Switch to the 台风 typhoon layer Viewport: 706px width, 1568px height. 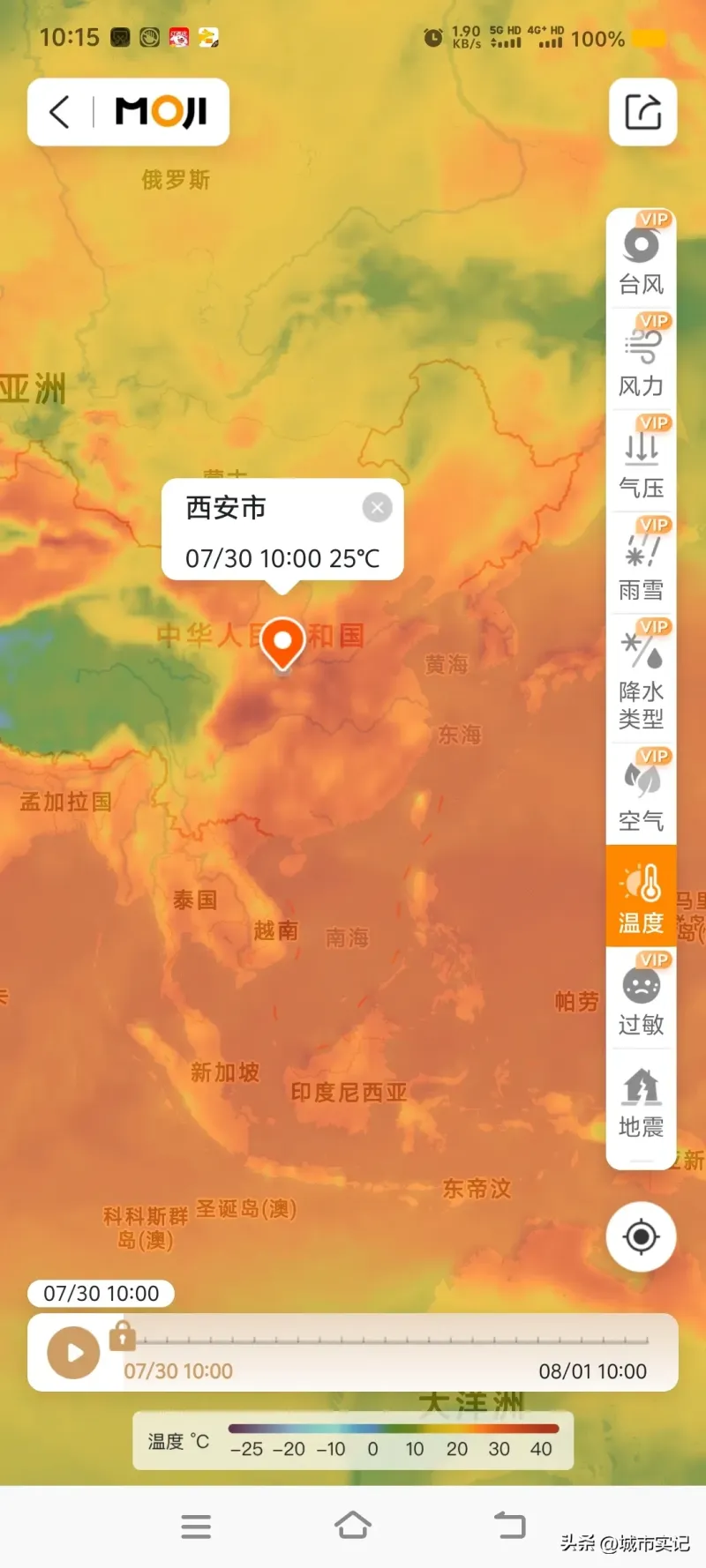(x=642, y=259)
